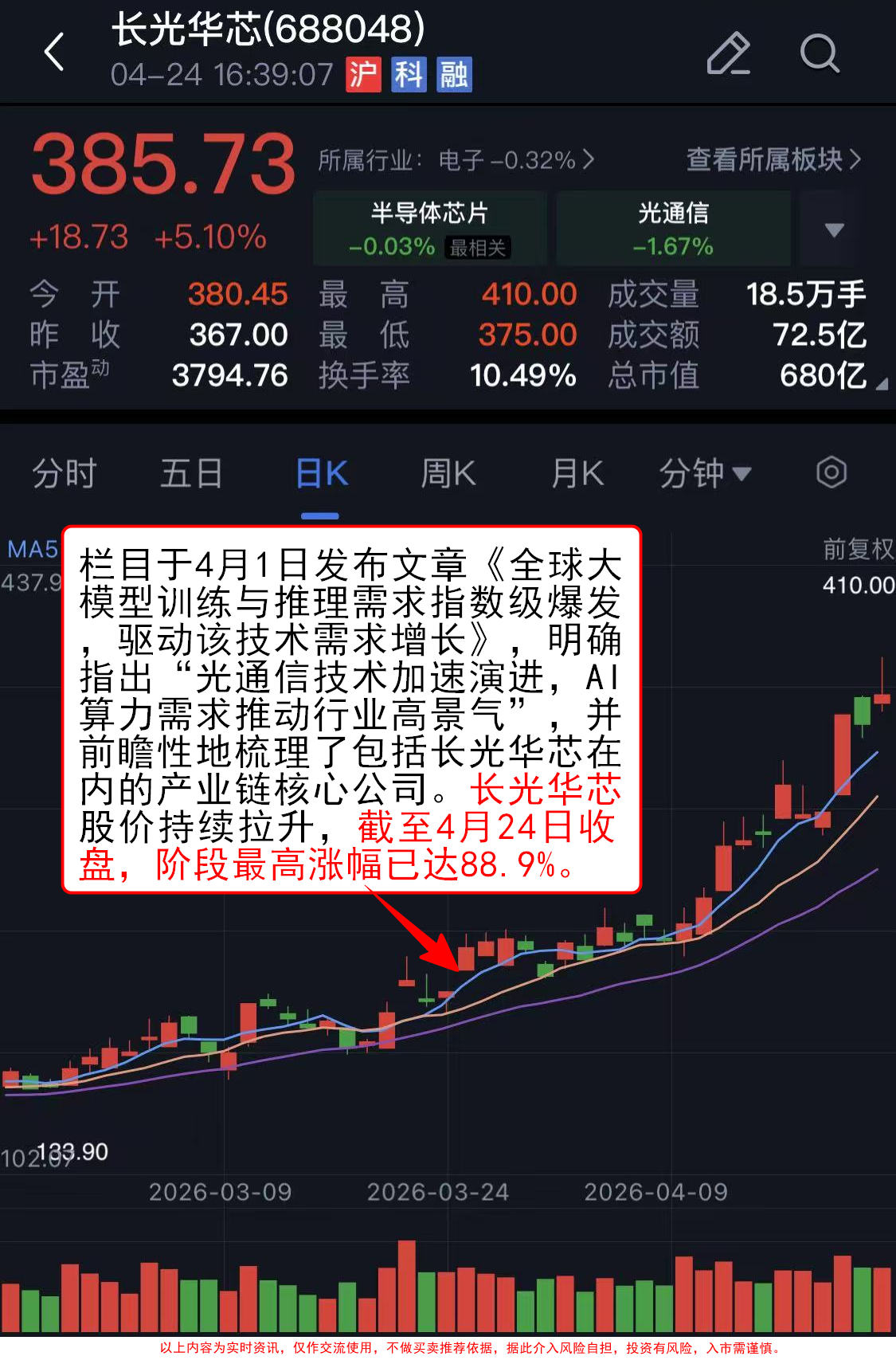
Task: Open chart settings hexagon icon
Action: click(831, 472)
